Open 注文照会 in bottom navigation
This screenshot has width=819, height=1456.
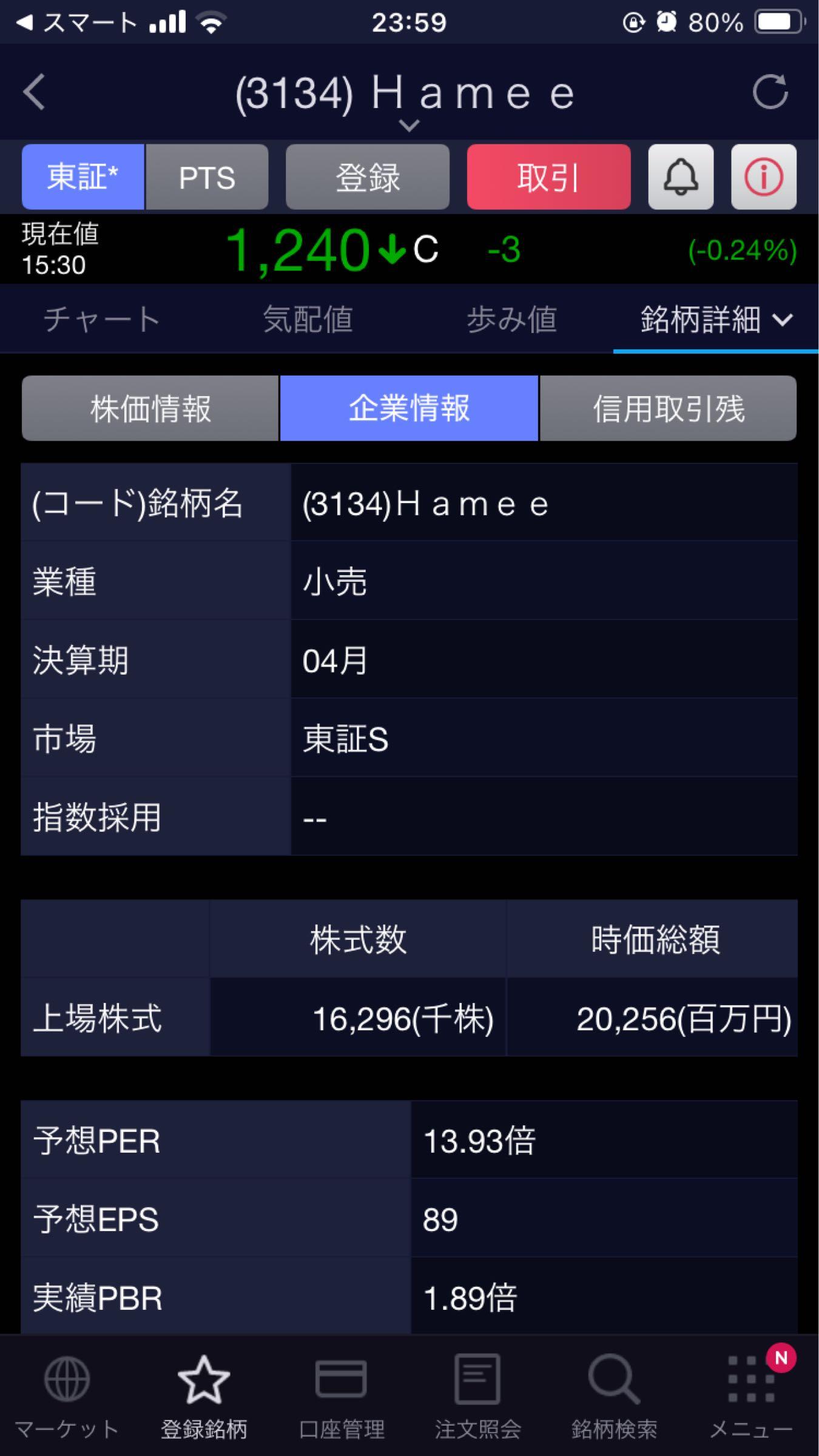(477, 1397)
